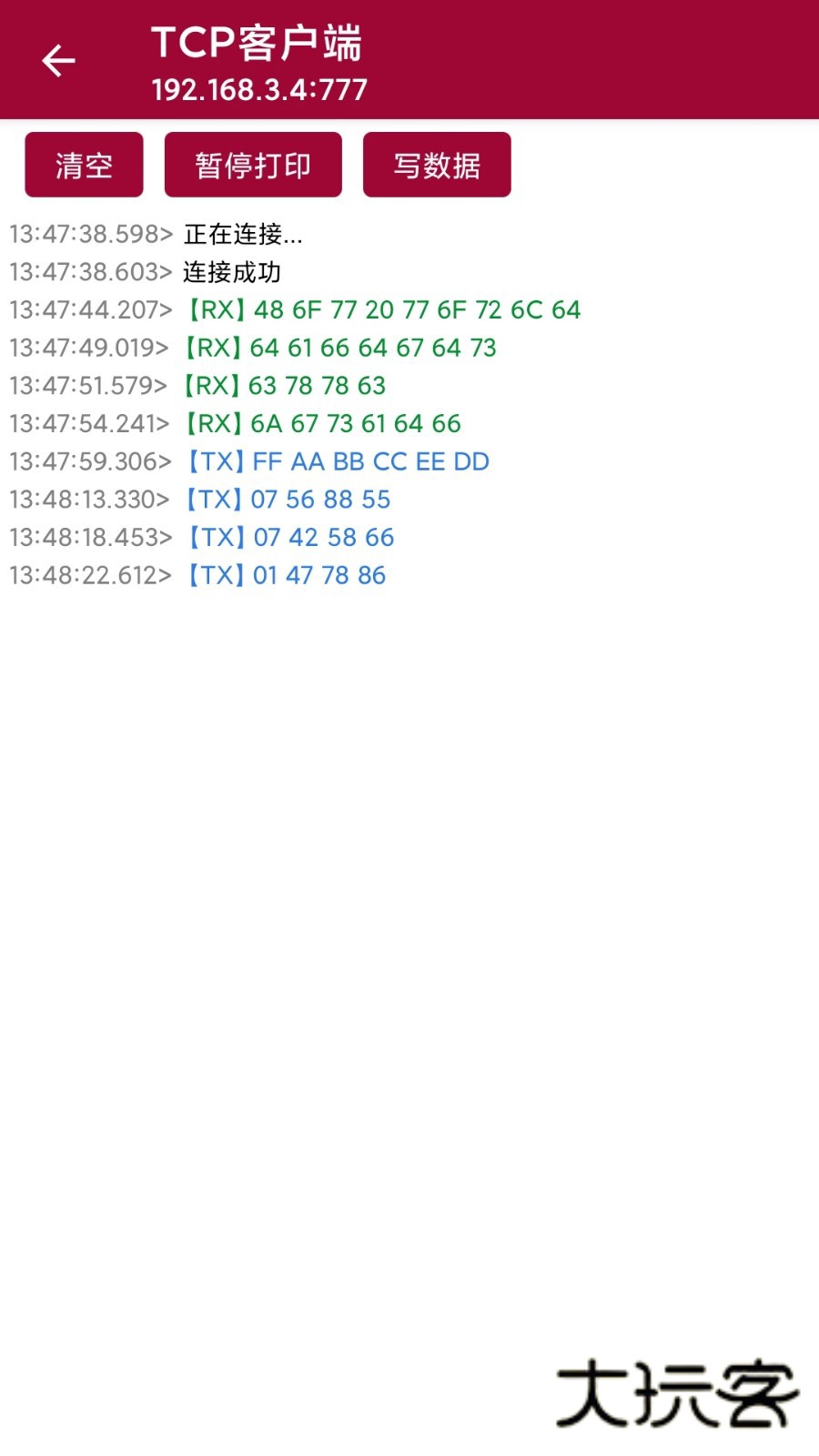819x1456 pixels.
Task: Clear the log with 清空 button
Action: pos(84,165)
